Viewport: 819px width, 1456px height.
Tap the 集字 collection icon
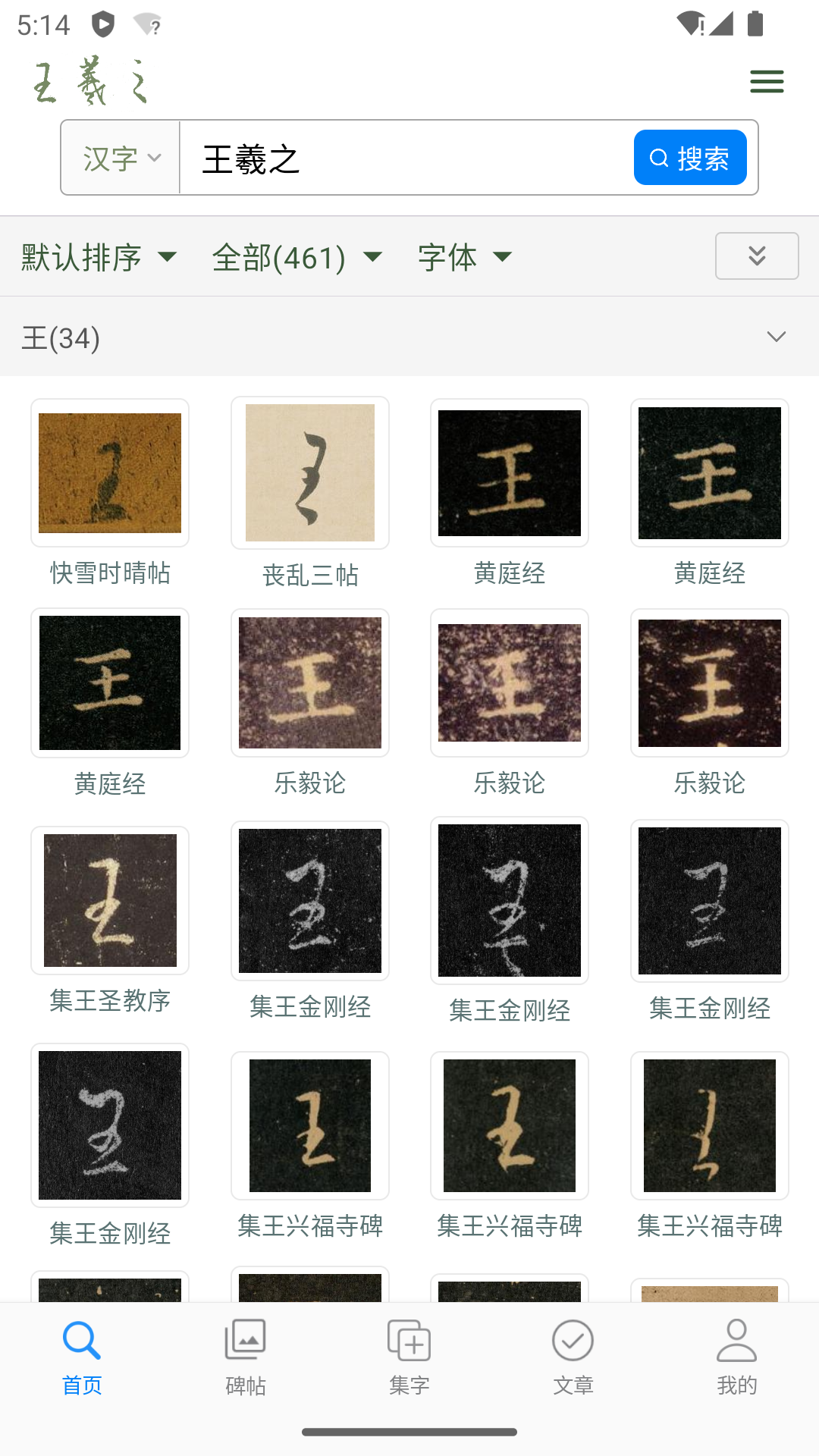pyautogui.click(x=409, y=1341)
